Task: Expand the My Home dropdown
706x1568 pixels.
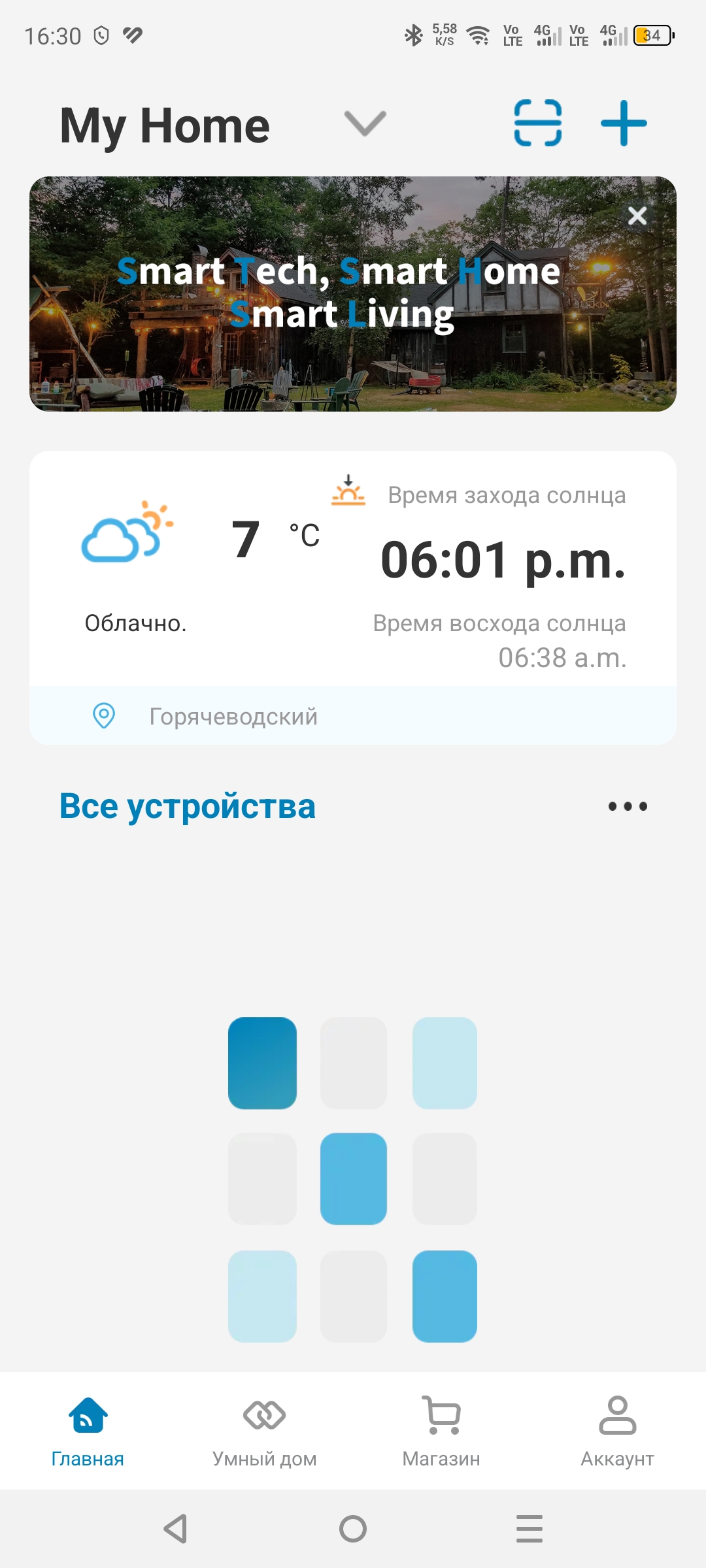Action: [x=365, y=123]
